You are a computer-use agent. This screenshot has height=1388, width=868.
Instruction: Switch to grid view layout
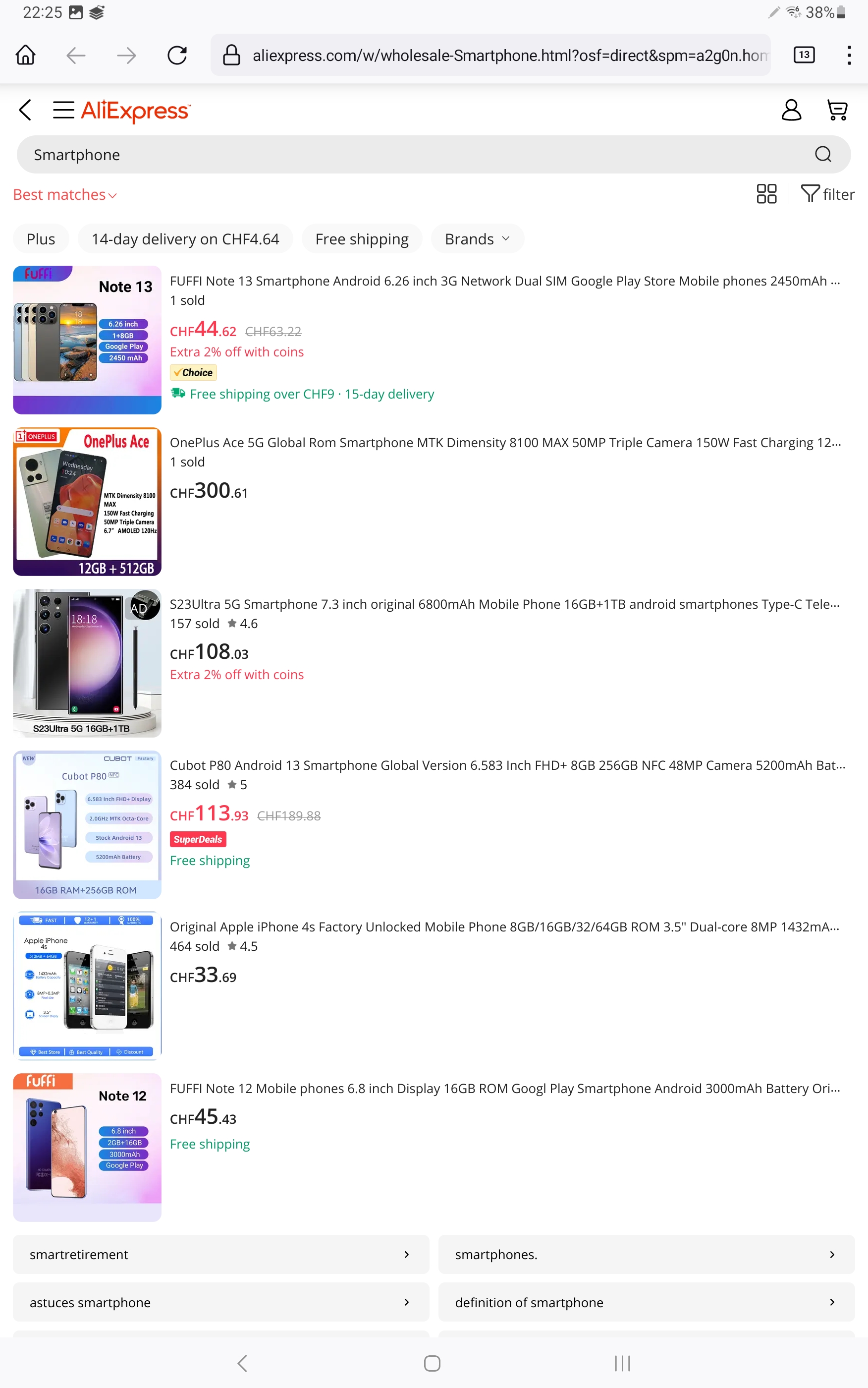[766, 194]
